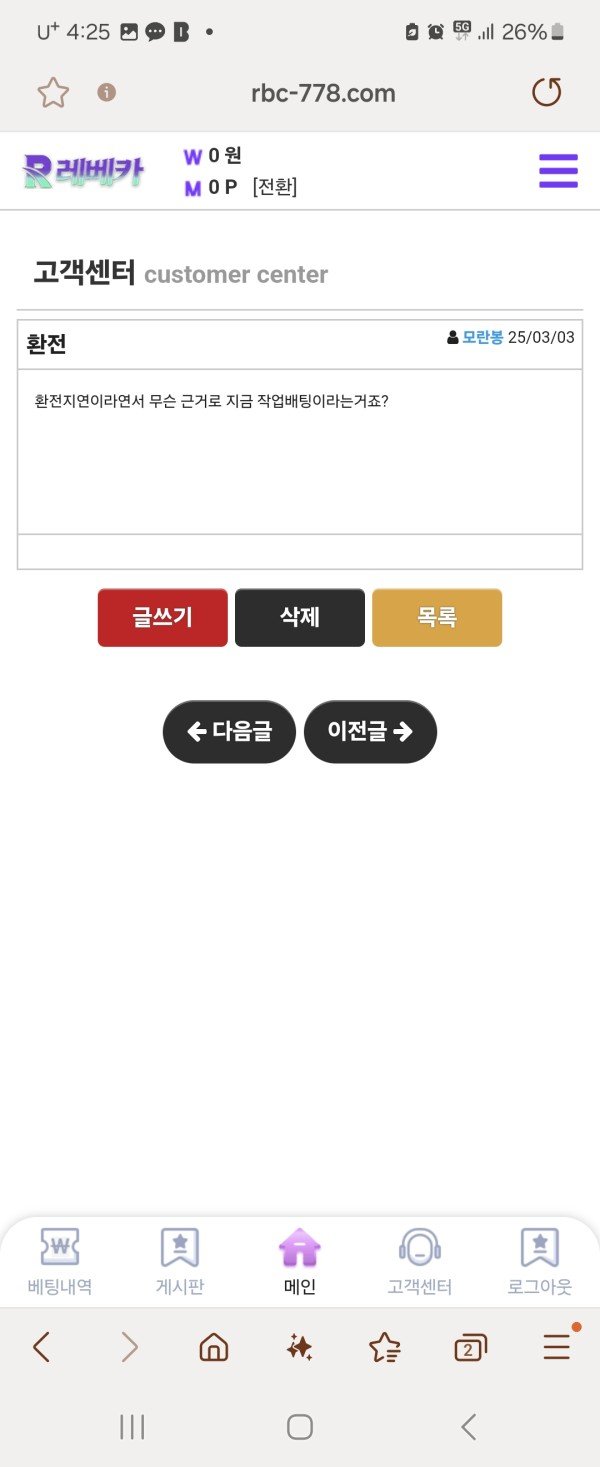Tap the rbc-778.com address bar
The width and height of the screenshot is (600, 1467).
tap(323, 94)
